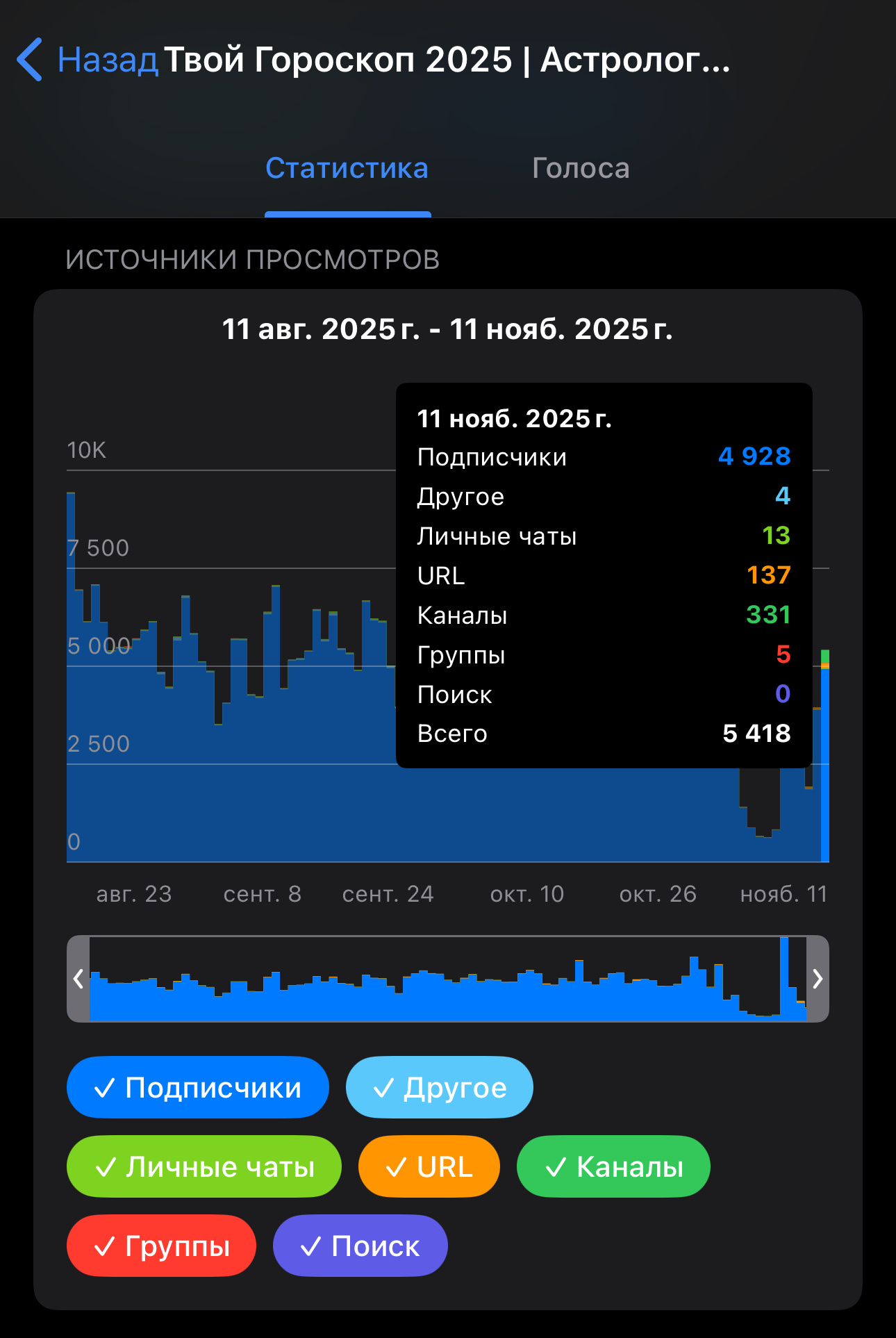896x1338 pixels.
Task: Tap the right handle of range selector
Action: 818,979
